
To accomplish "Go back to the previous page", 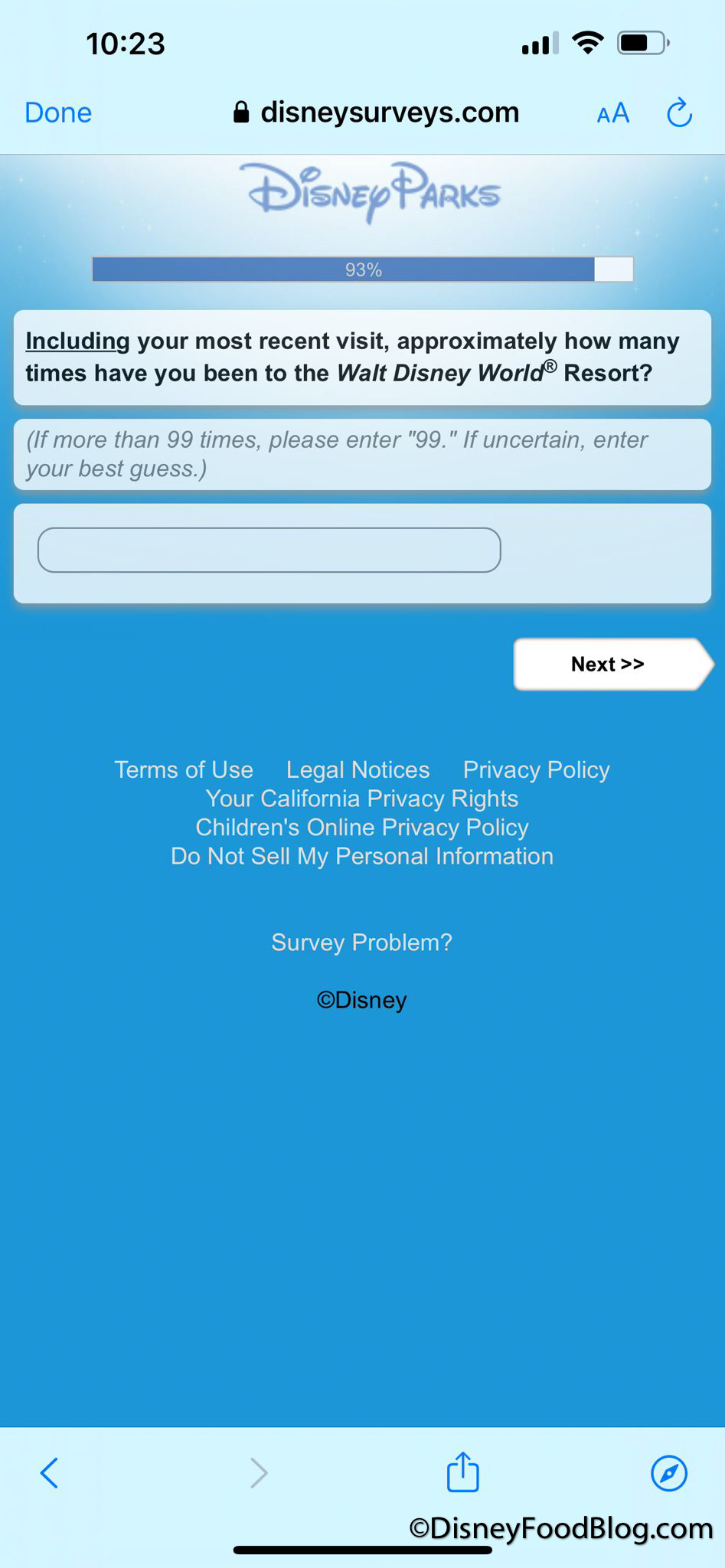I will (50, 1472).
